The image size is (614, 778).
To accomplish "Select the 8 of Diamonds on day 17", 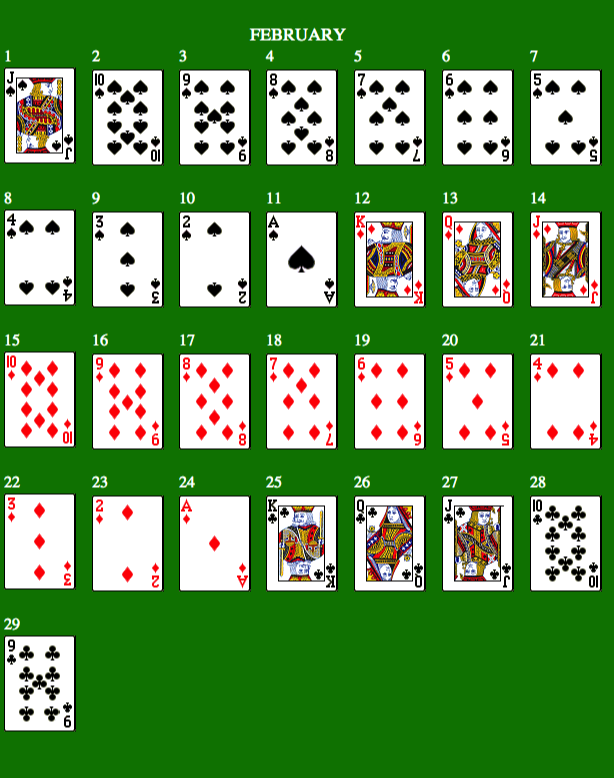I will (x=215, y=400).
